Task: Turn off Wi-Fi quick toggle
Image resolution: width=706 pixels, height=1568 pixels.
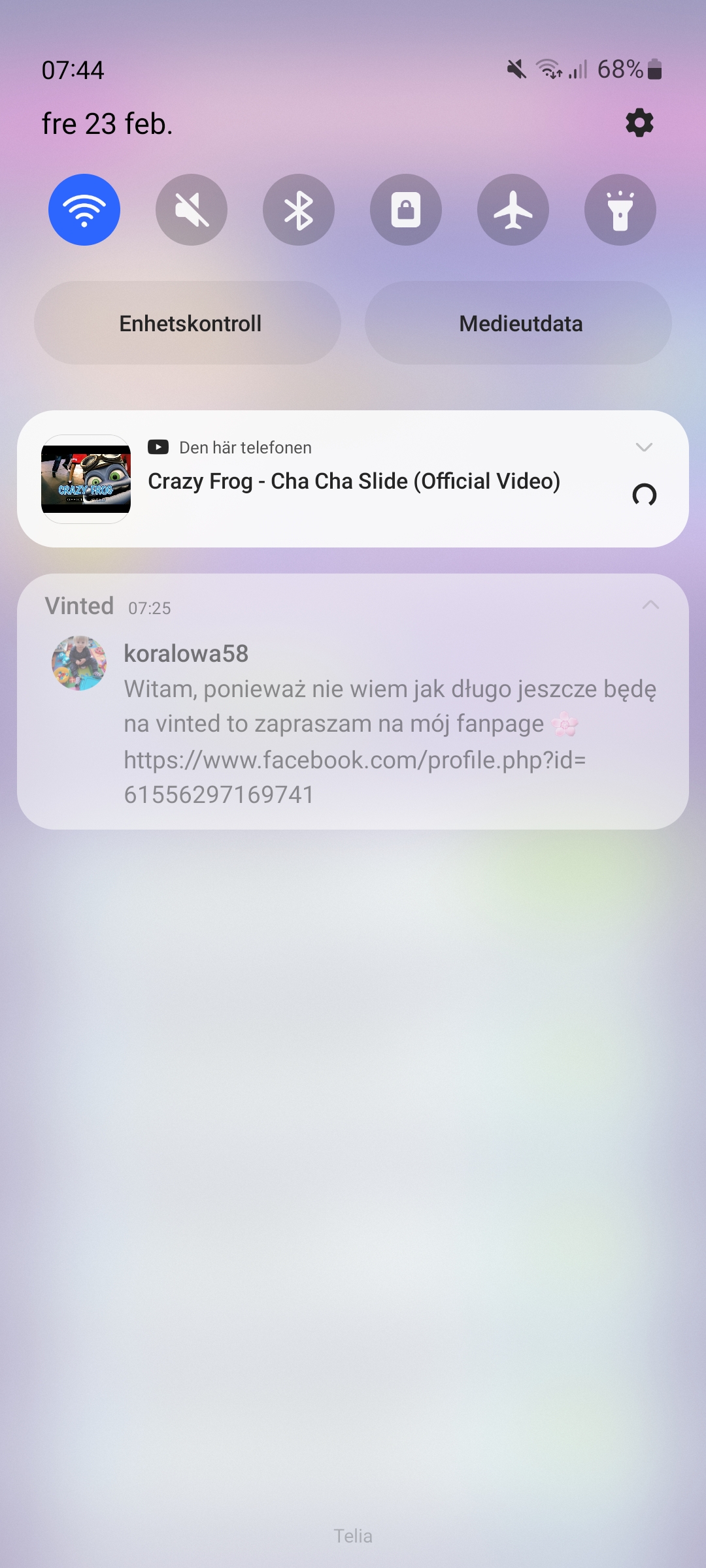Action: [x=84, y=210]
